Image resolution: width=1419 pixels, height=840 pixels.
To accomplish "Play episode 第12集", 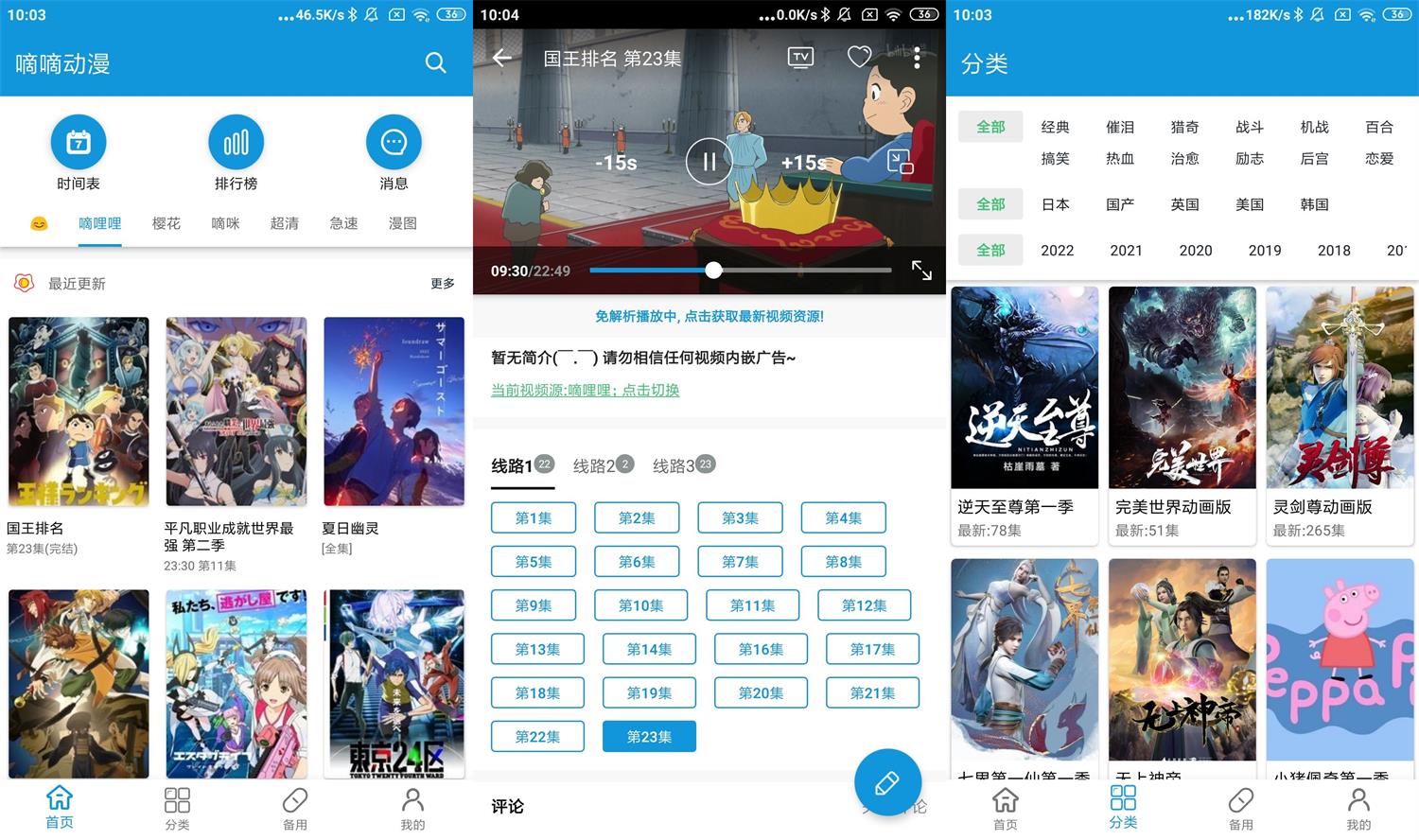I will click(x=864, y=605).
